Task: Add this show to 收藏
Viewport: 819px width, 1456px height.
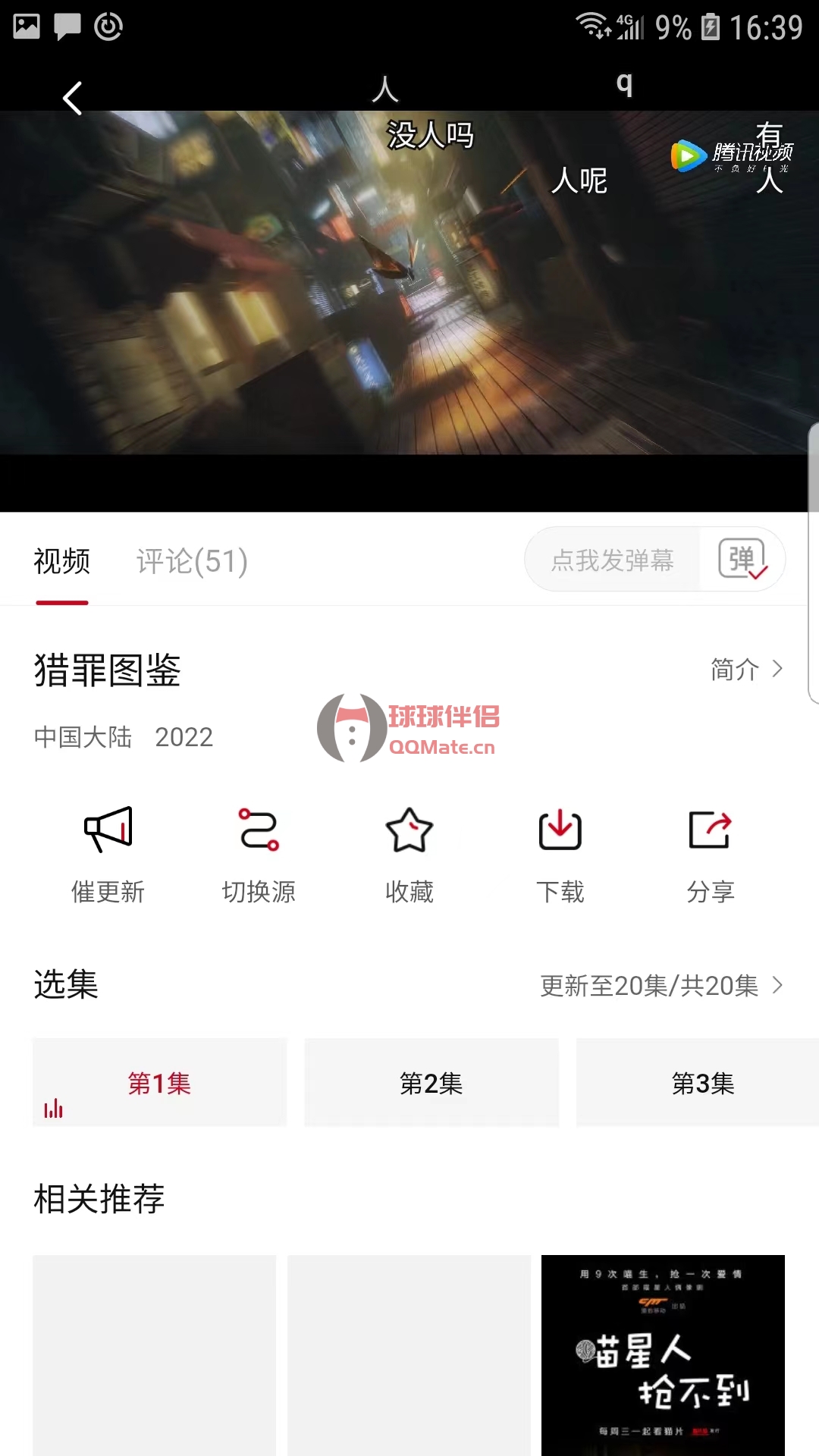Action: click(x=409, y=855)
